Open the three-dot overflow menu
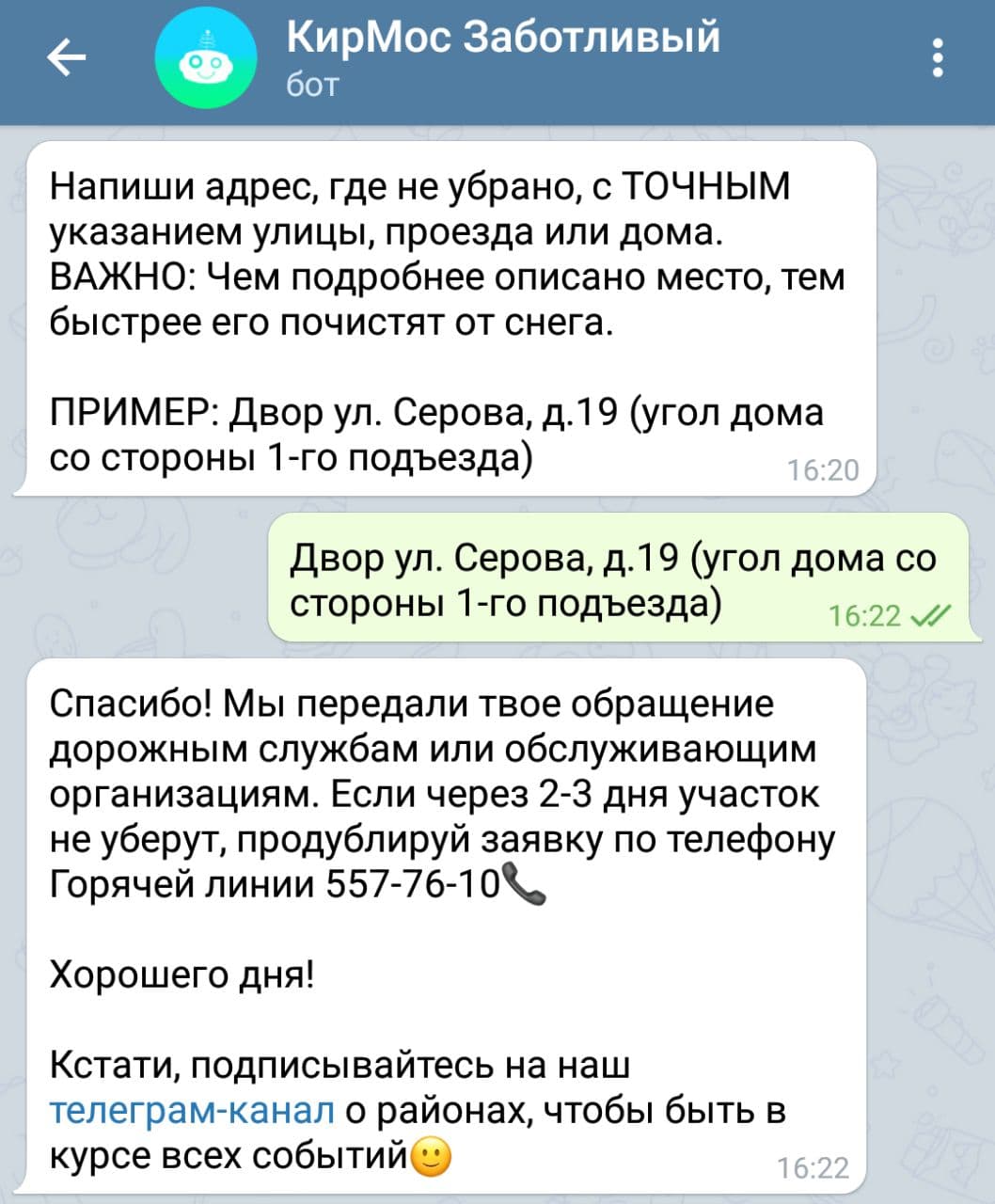The height and width of the screenshot is (1204, 995). [937, 60]
